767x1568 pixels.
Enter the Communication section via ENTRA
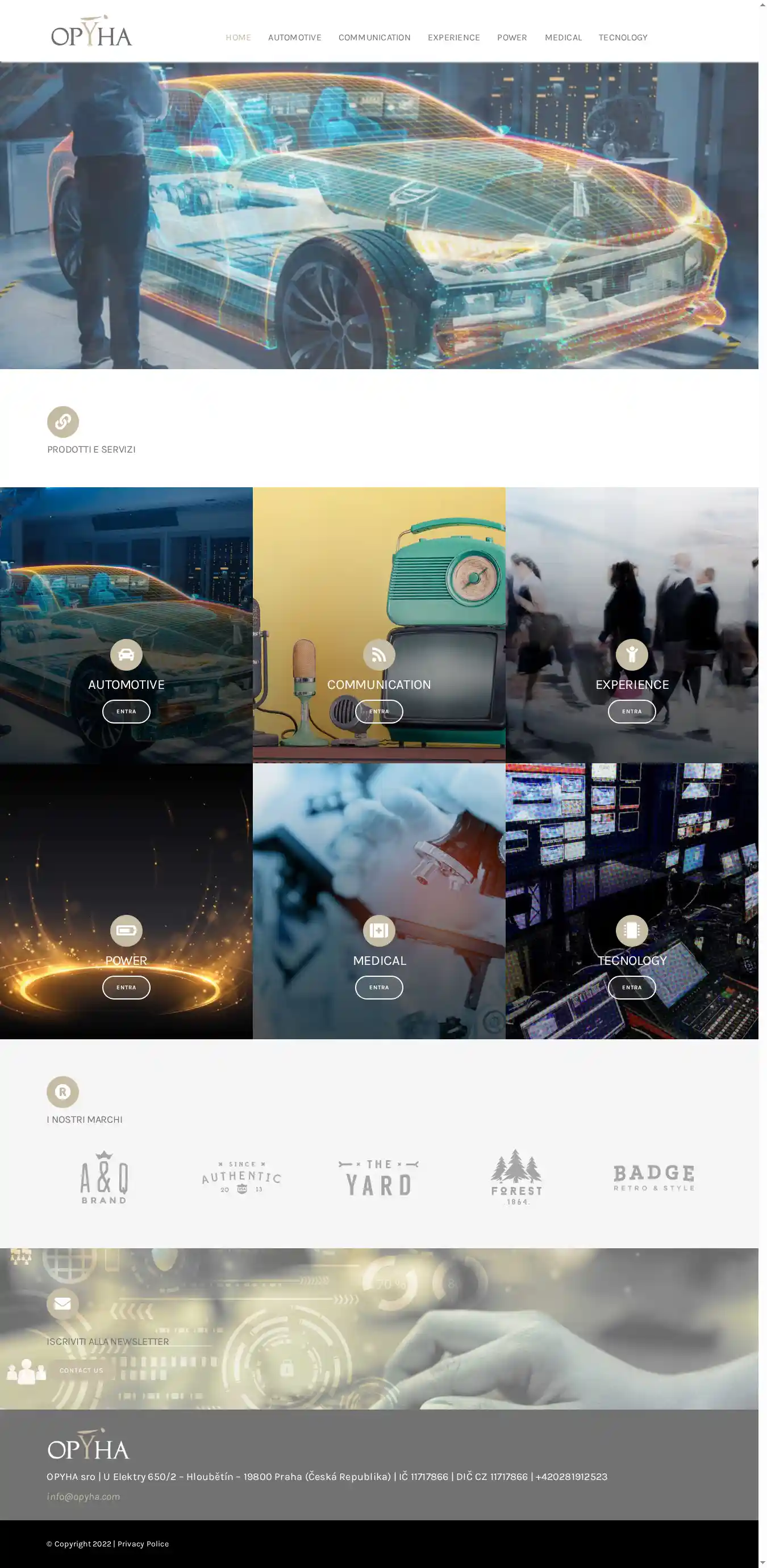pos(378,712)
